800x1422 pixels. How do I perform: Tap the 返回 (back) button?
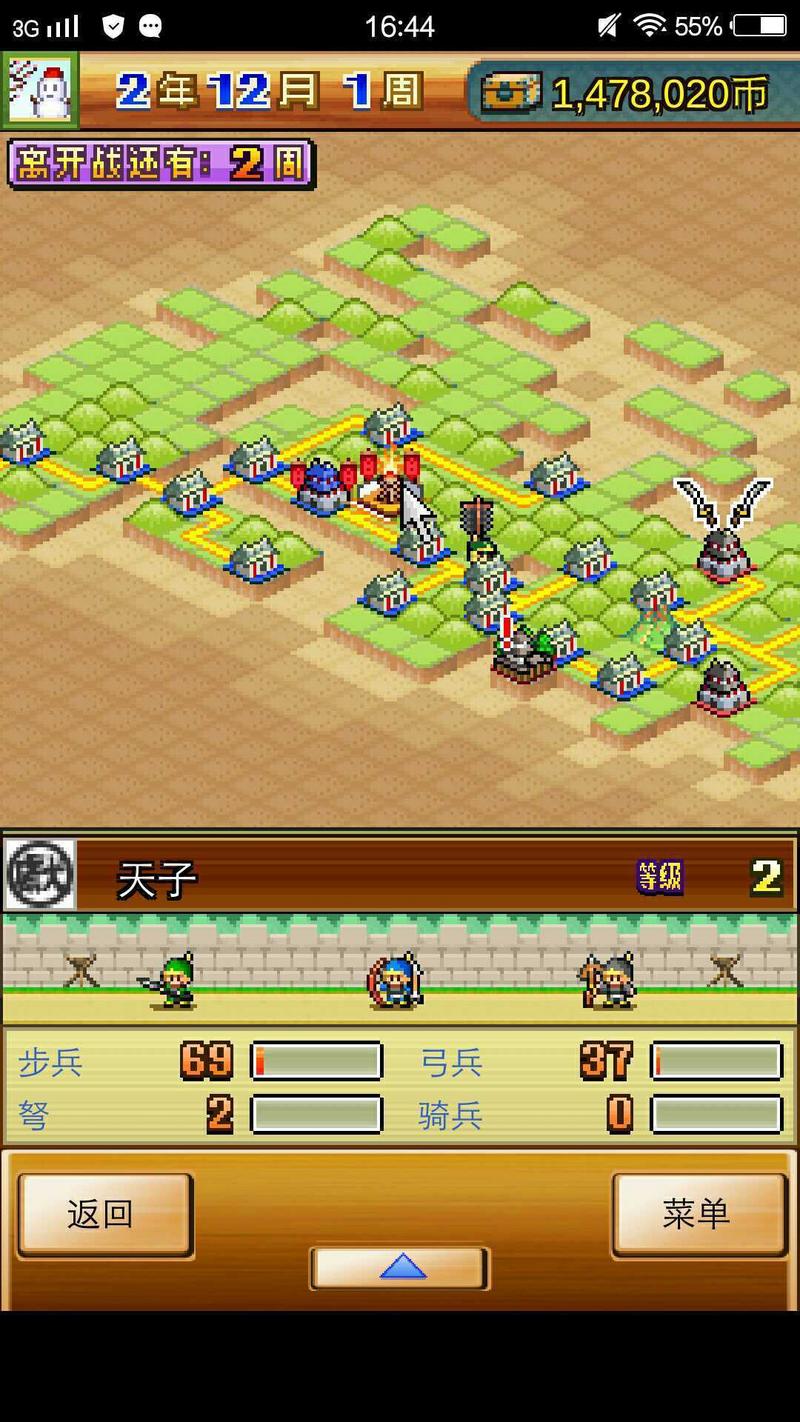click(x=104, y=1214)
